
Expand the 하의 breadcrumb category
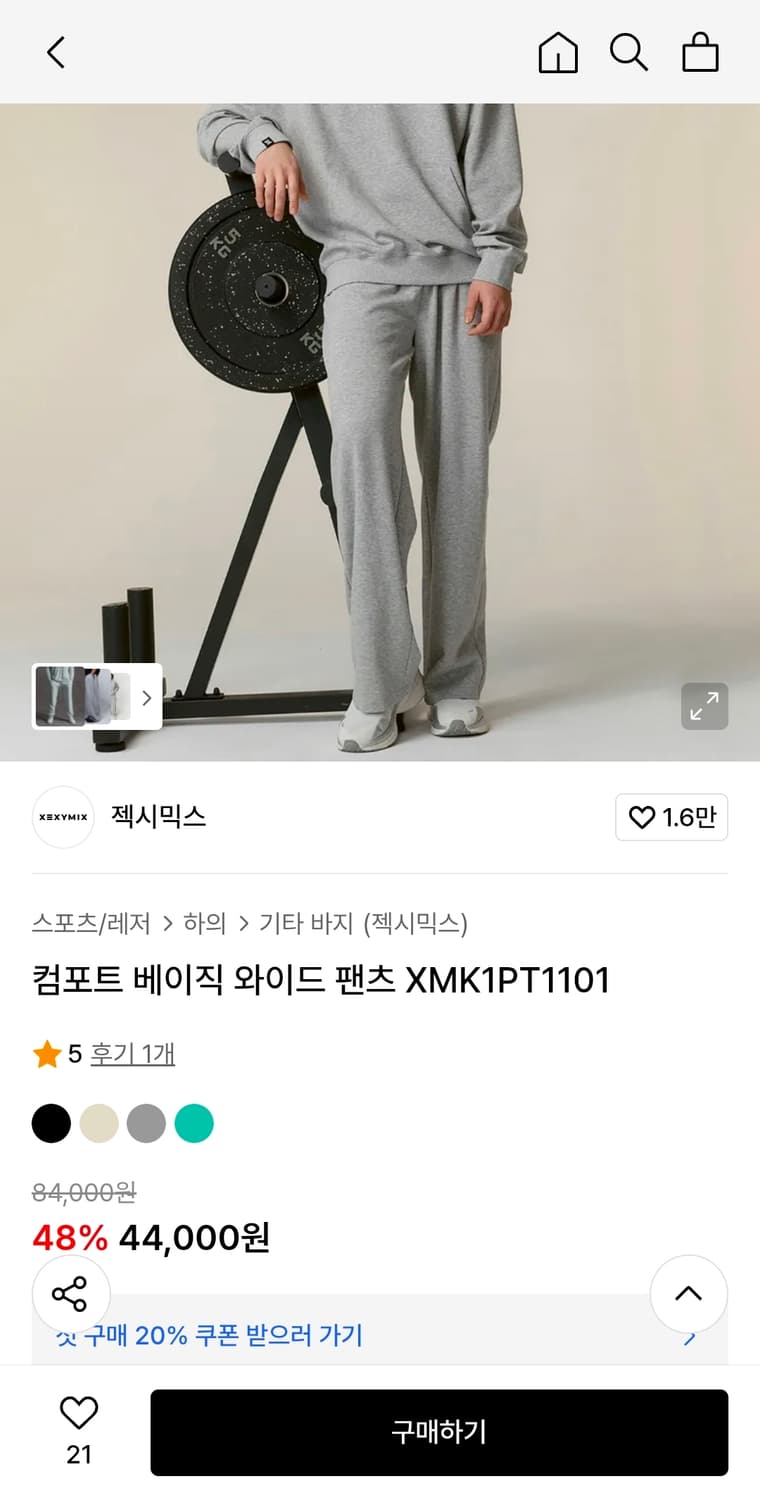[x=205, y=923]
